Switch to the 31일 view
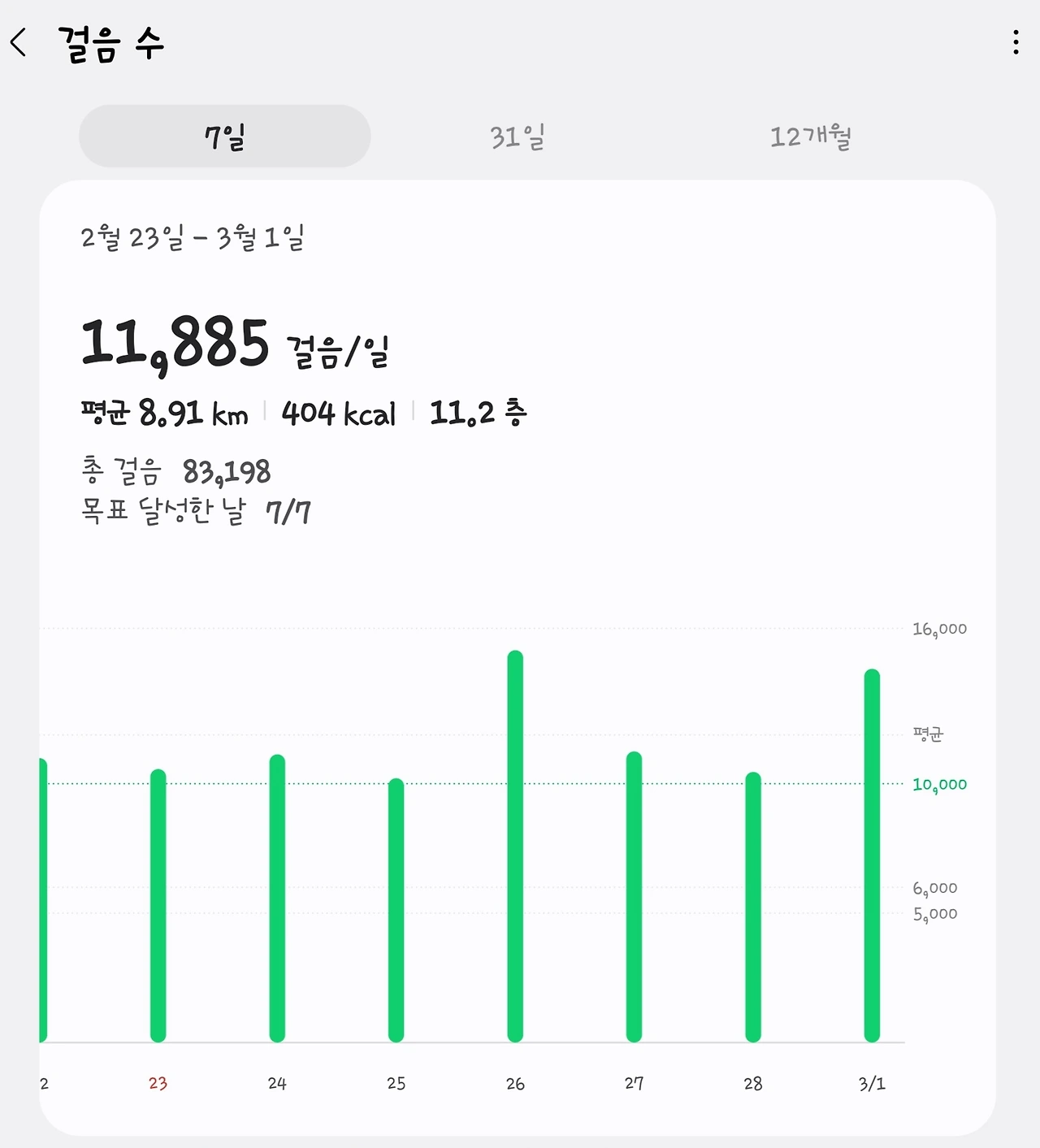 [518, 136]
